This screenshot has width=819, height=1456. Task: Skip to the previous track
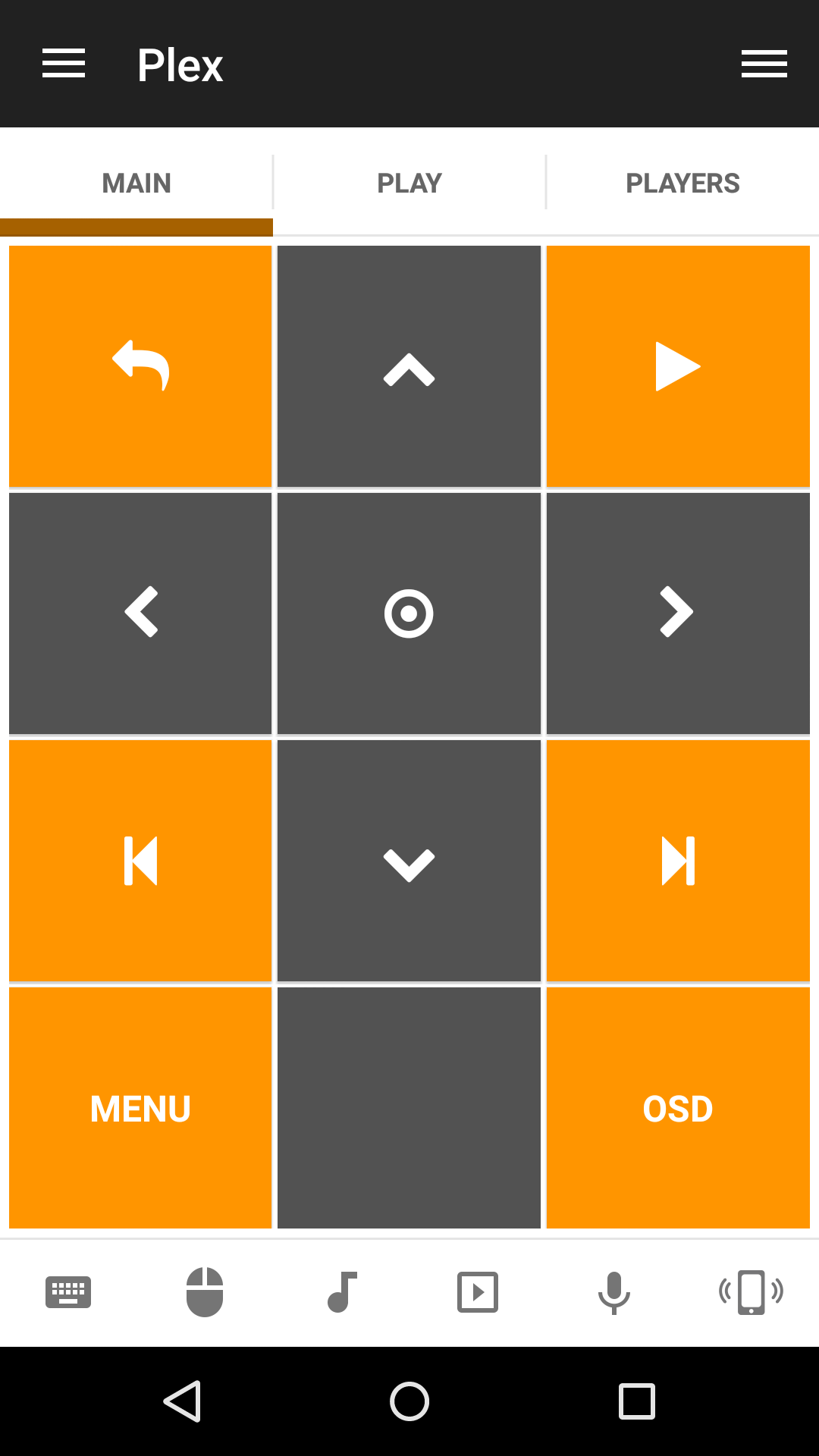[x=140, y=861]
